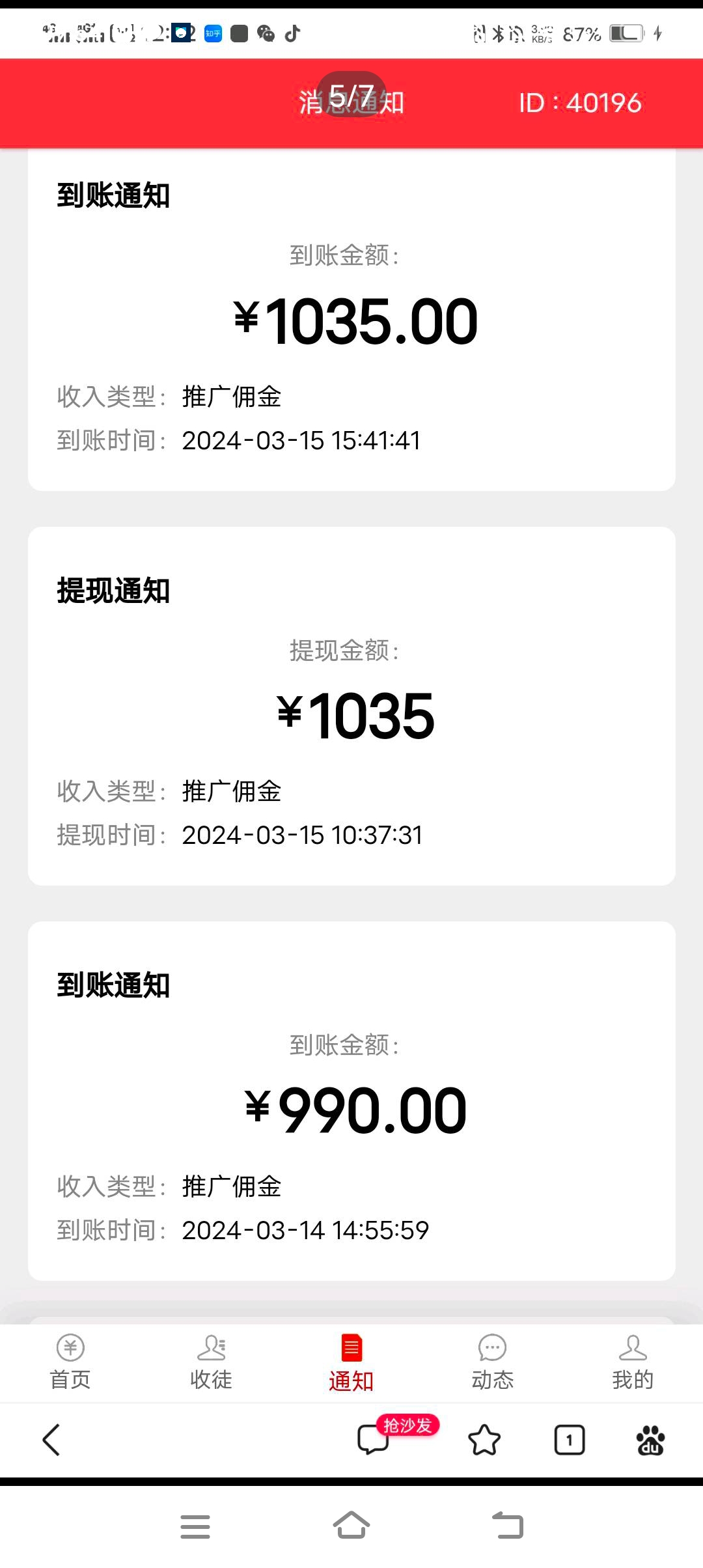Tap the browser back arrow
Image resolution: width=703 pixels, height=1568 pixels.
[51, 1440]
